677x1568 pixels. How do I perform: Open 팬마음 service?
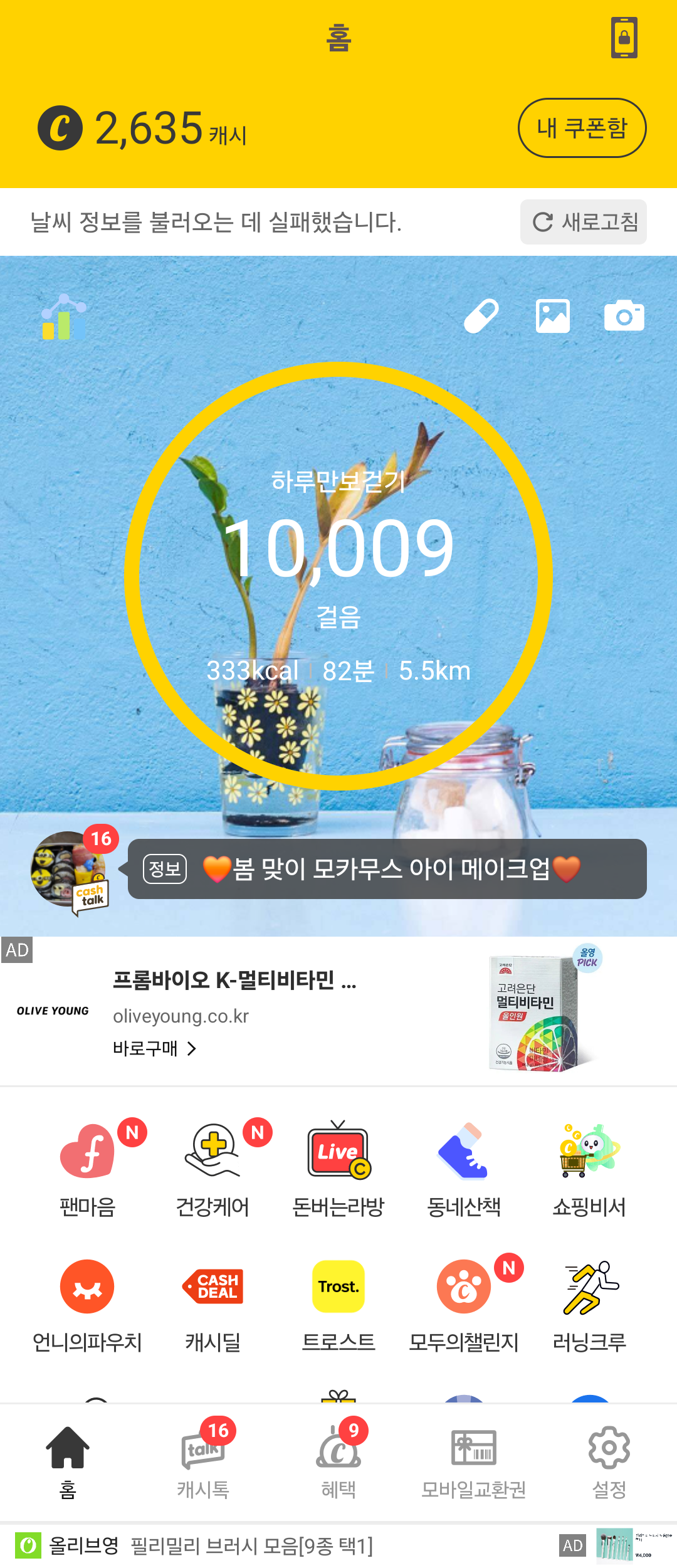88,1167
